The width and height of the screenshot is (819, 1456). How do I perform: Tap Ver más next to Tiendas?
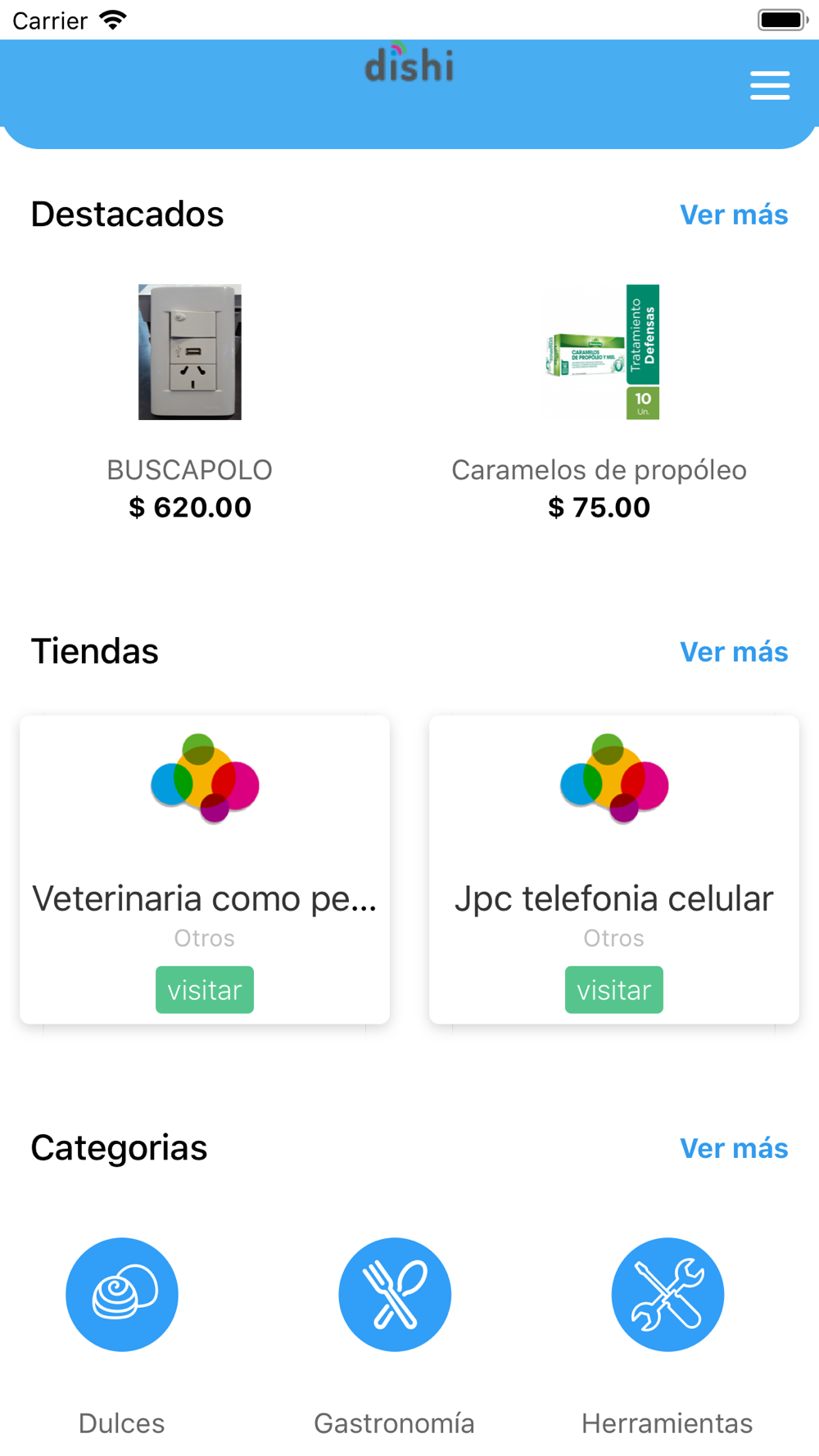tap(734, 652)
